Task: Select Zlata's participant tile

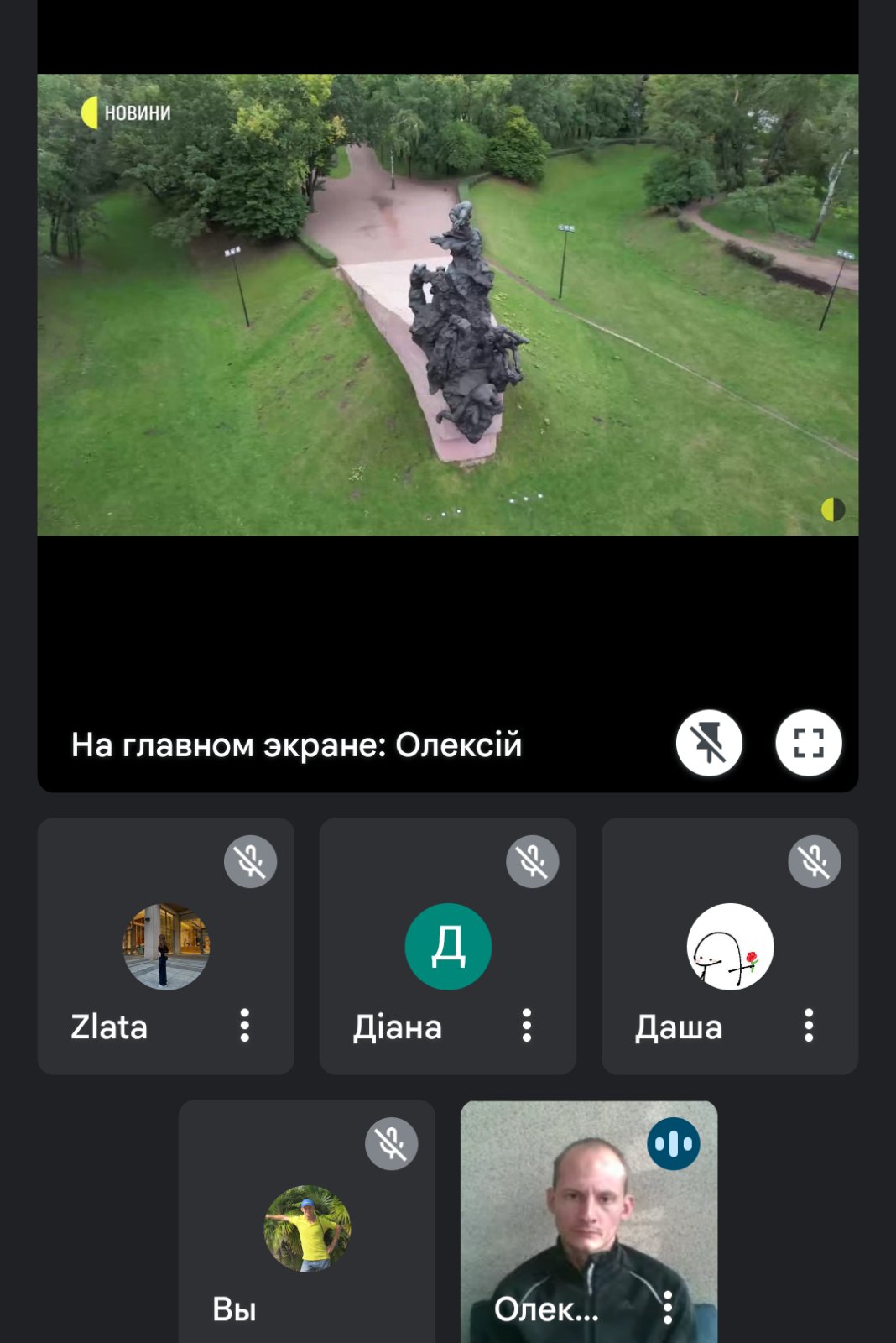Action: pyautogui.click(x=165, y=946)
